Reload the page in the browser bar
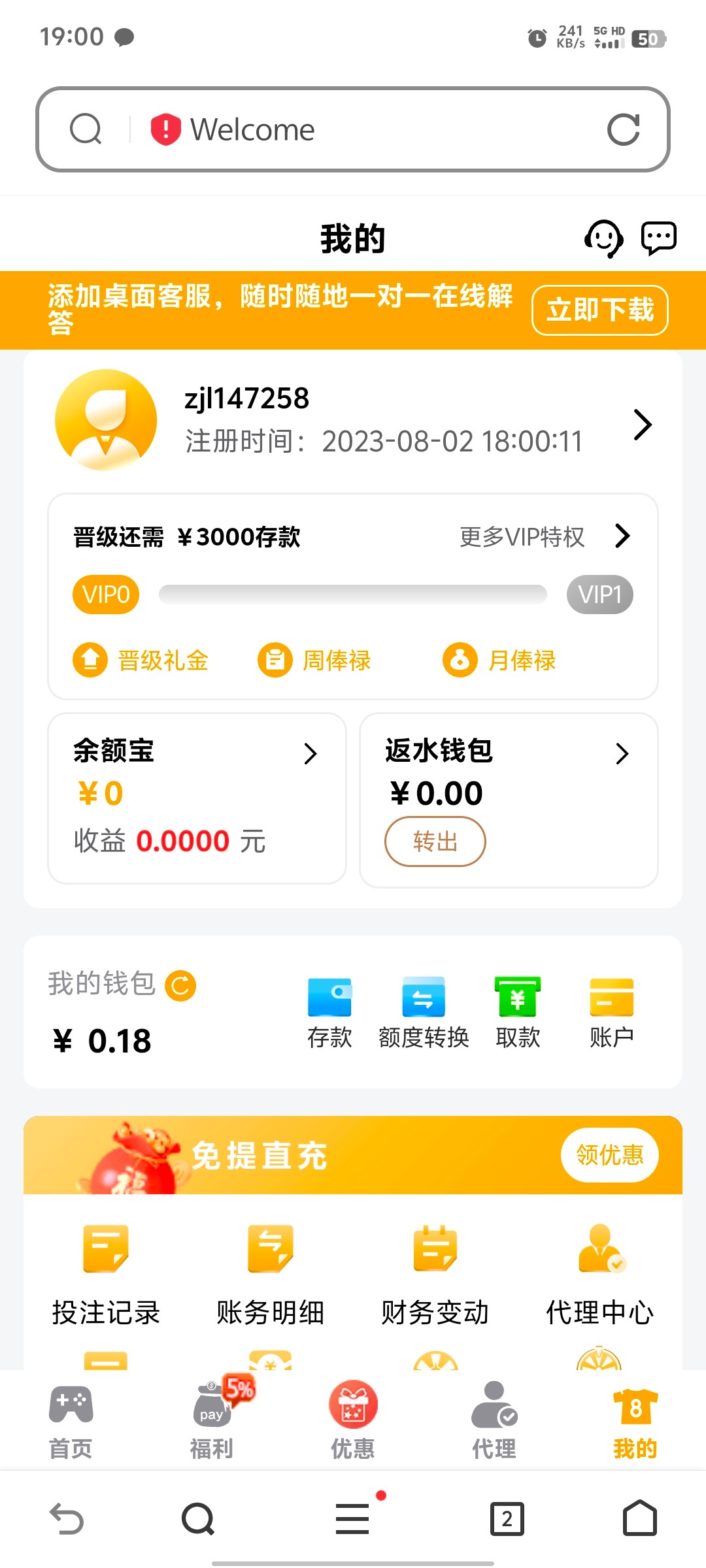 (x=623, y=129)
